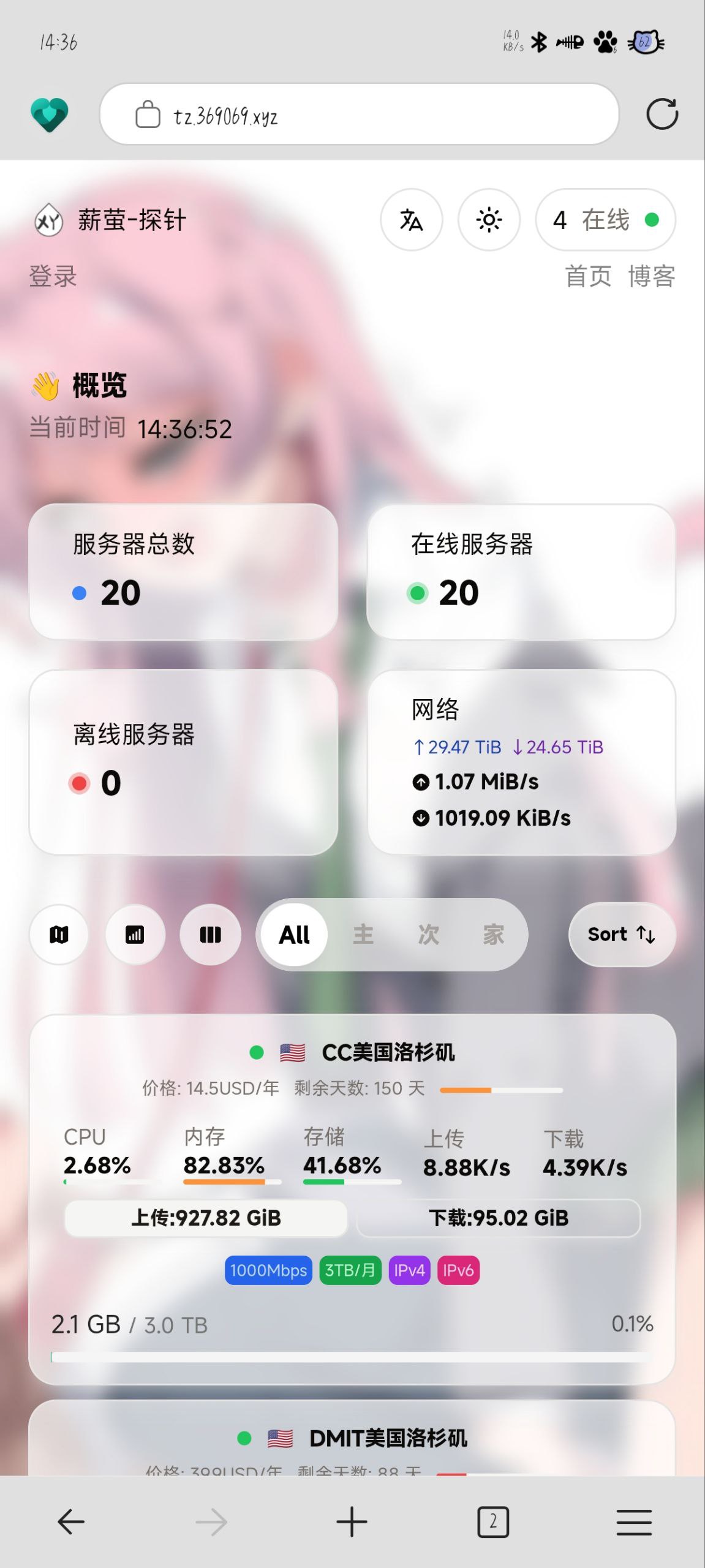Open the browser tabs switcher
Screen dimensions: 705x1568
tap(492, 1521)
